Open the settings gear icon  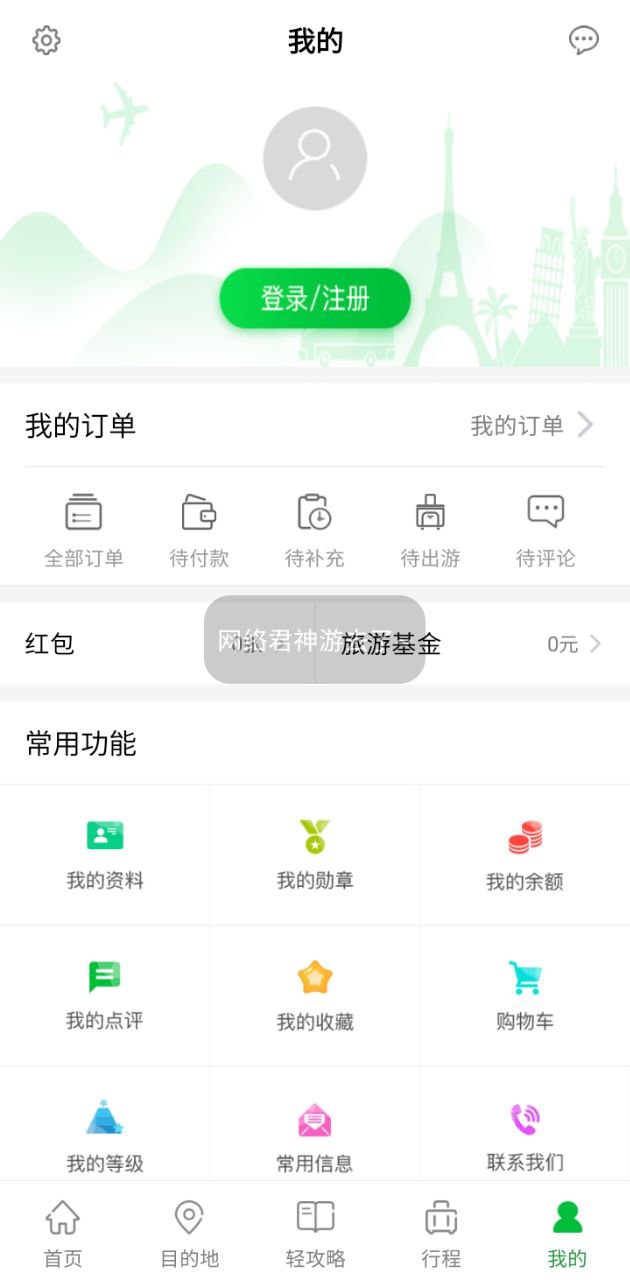coord(47,41)
